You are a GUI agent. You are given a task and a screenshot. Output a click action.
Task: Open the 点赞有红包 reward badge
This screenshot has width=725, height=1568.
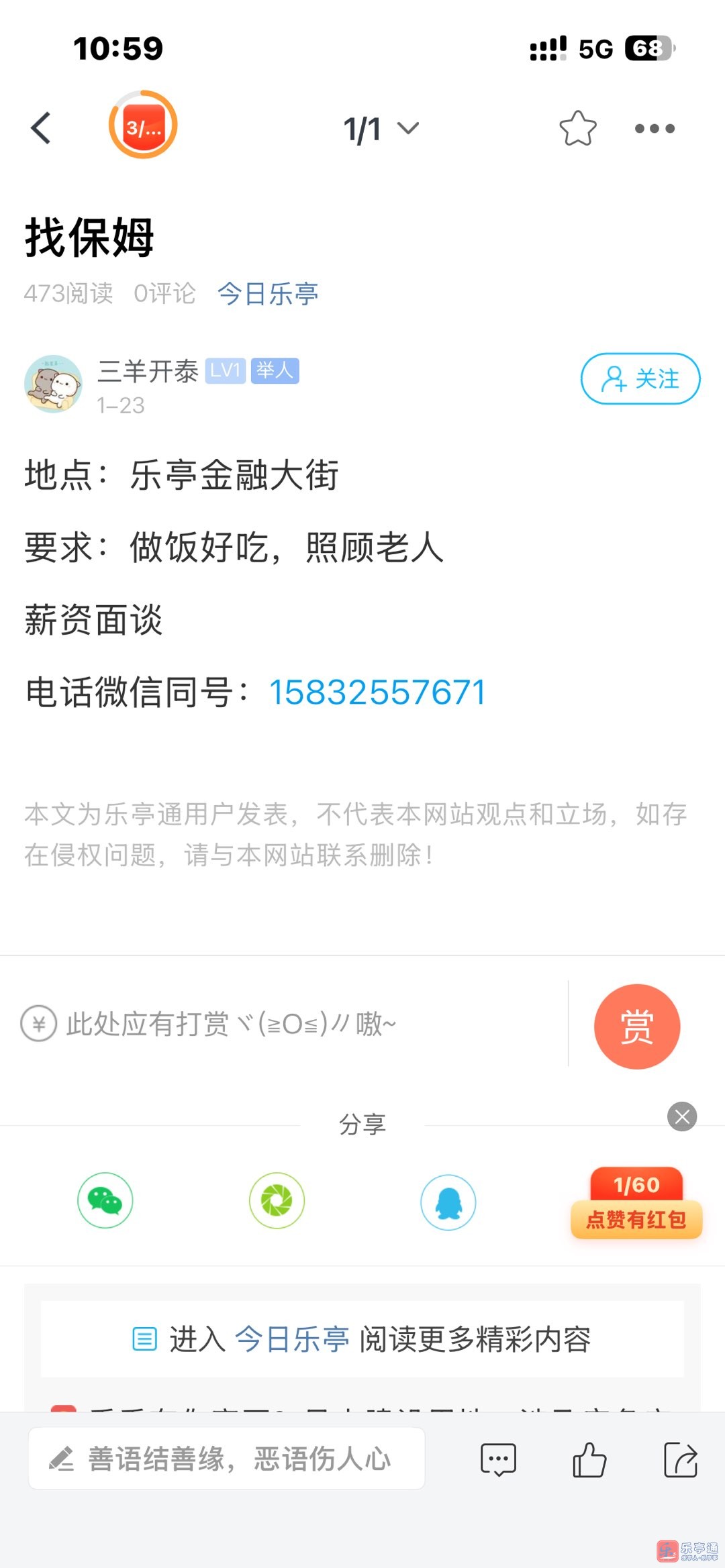click(x=636, y=1204)
